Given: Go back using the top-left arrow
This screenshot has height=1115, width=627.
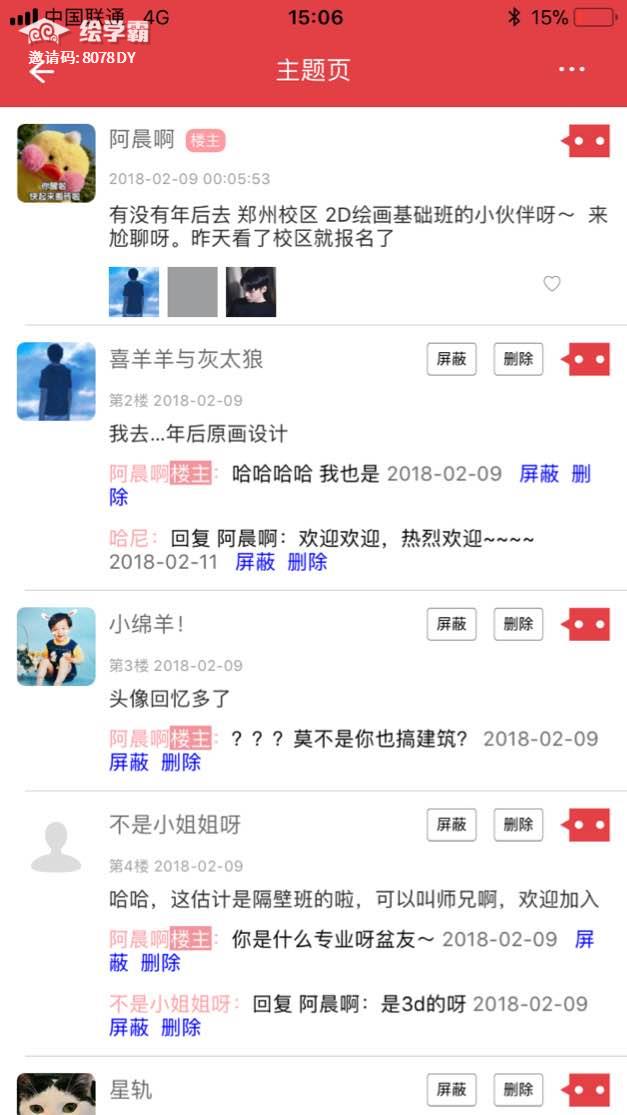Looking at the screenshot, I should [41, 72].
